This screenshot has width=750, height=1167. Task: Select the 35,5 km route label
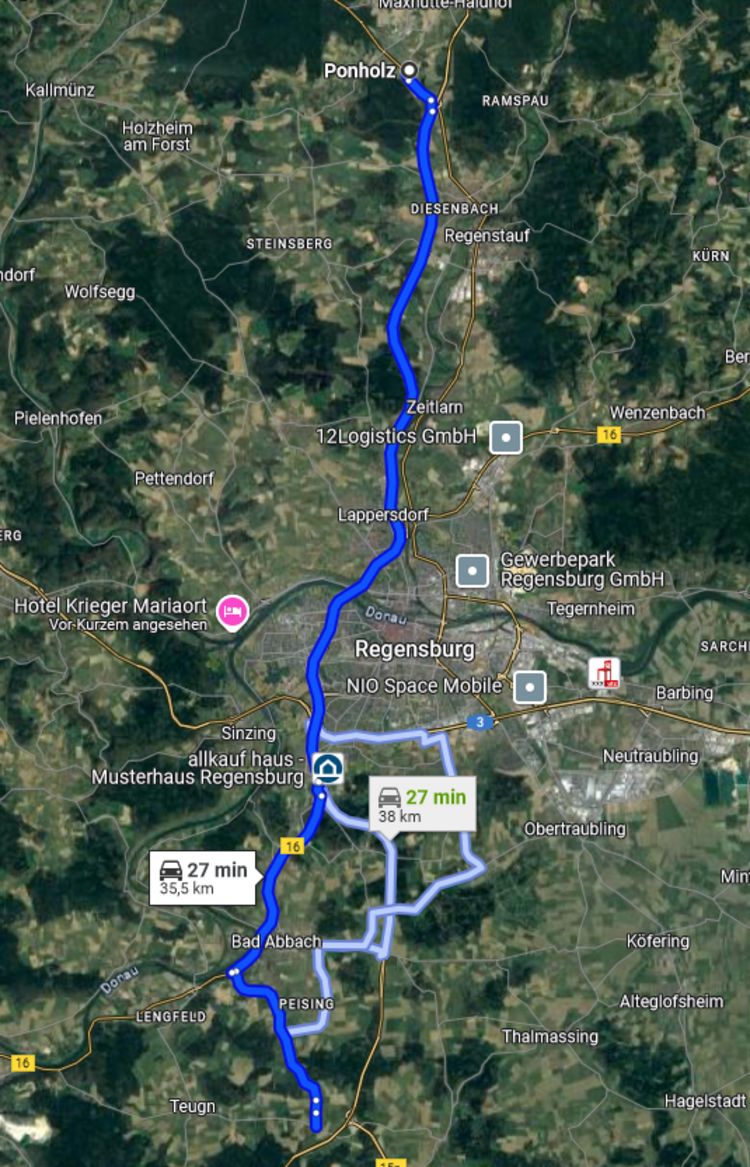click(x=204, y=877)
